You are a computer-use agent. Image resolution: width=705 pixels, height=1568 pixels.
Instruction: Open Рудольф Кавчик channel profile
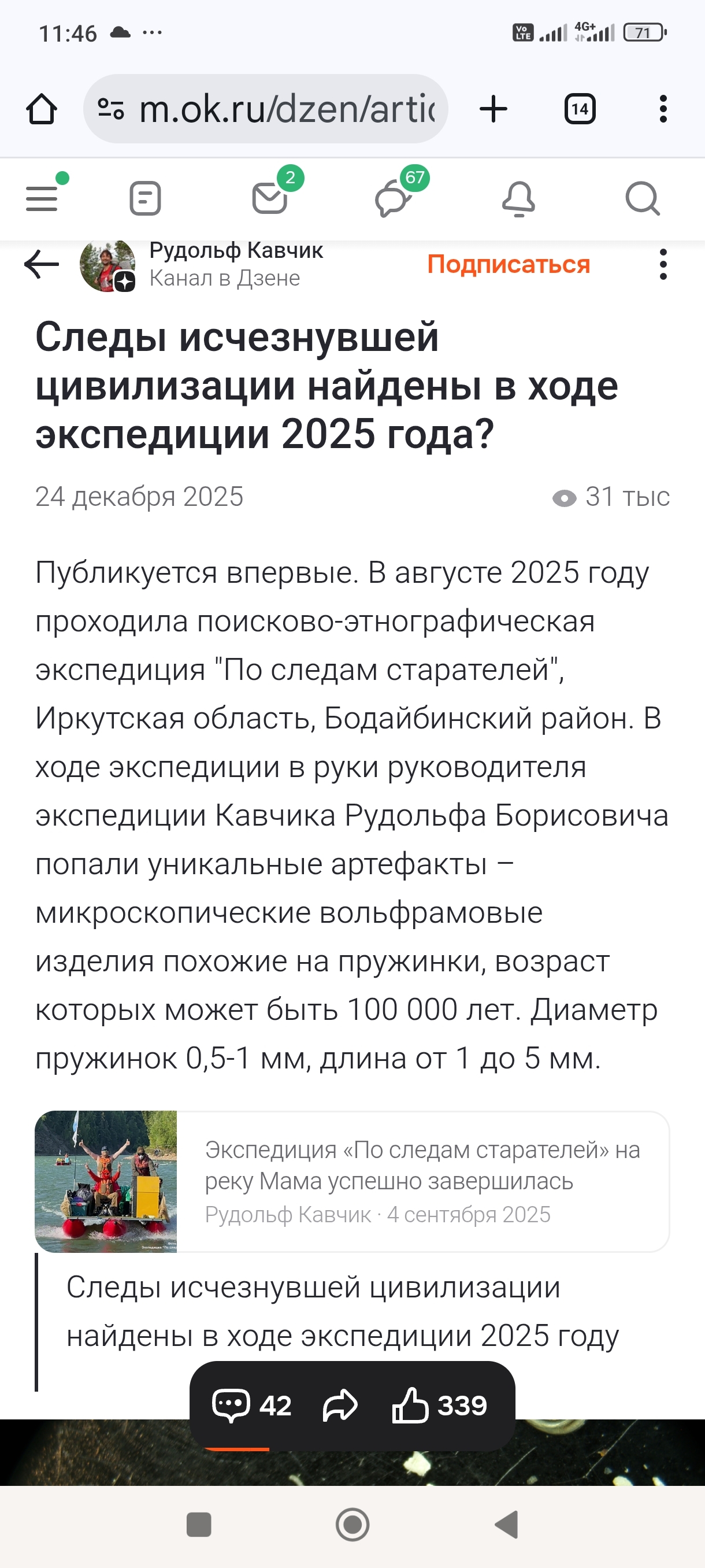click(235, 263)
